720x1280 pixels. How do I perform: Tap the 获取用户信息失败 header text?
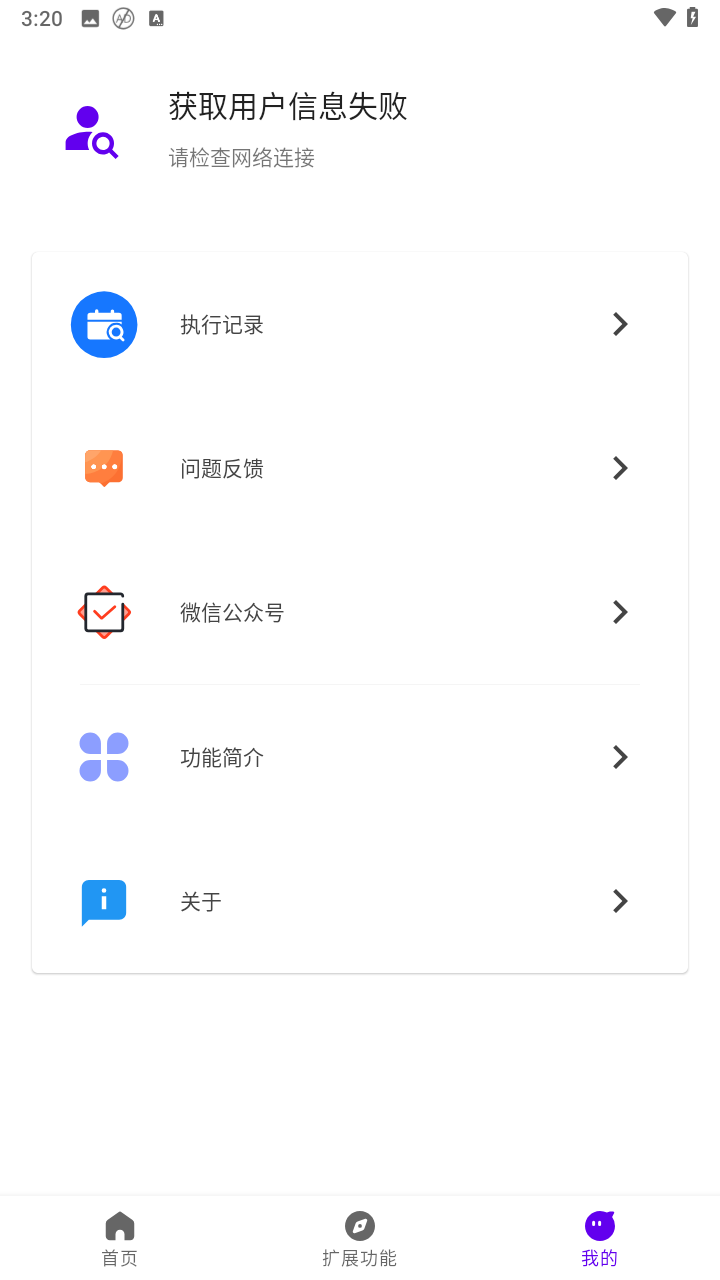[x=287, y=107]
